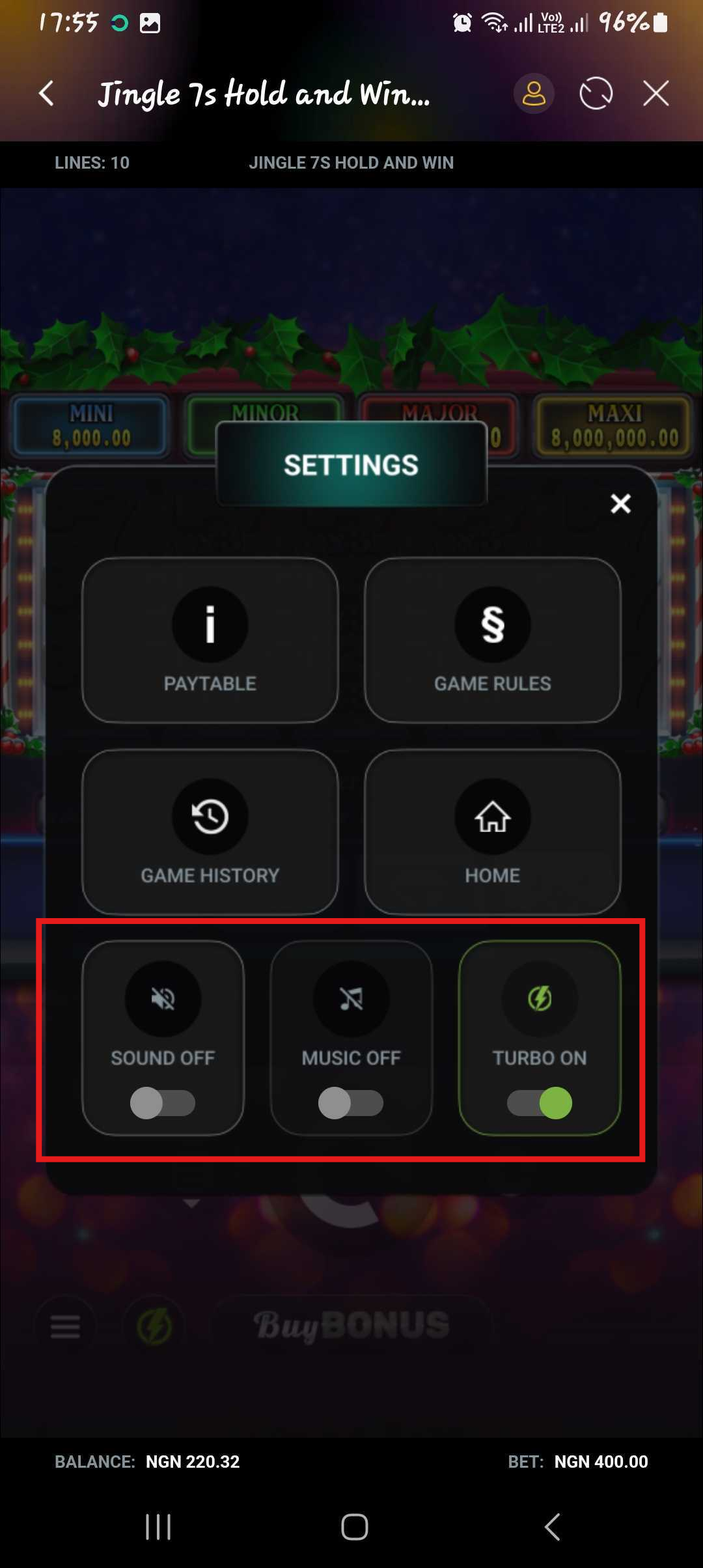Open the Paytable
This screenshot has height=1568, width=703.
tap(210, 639)
